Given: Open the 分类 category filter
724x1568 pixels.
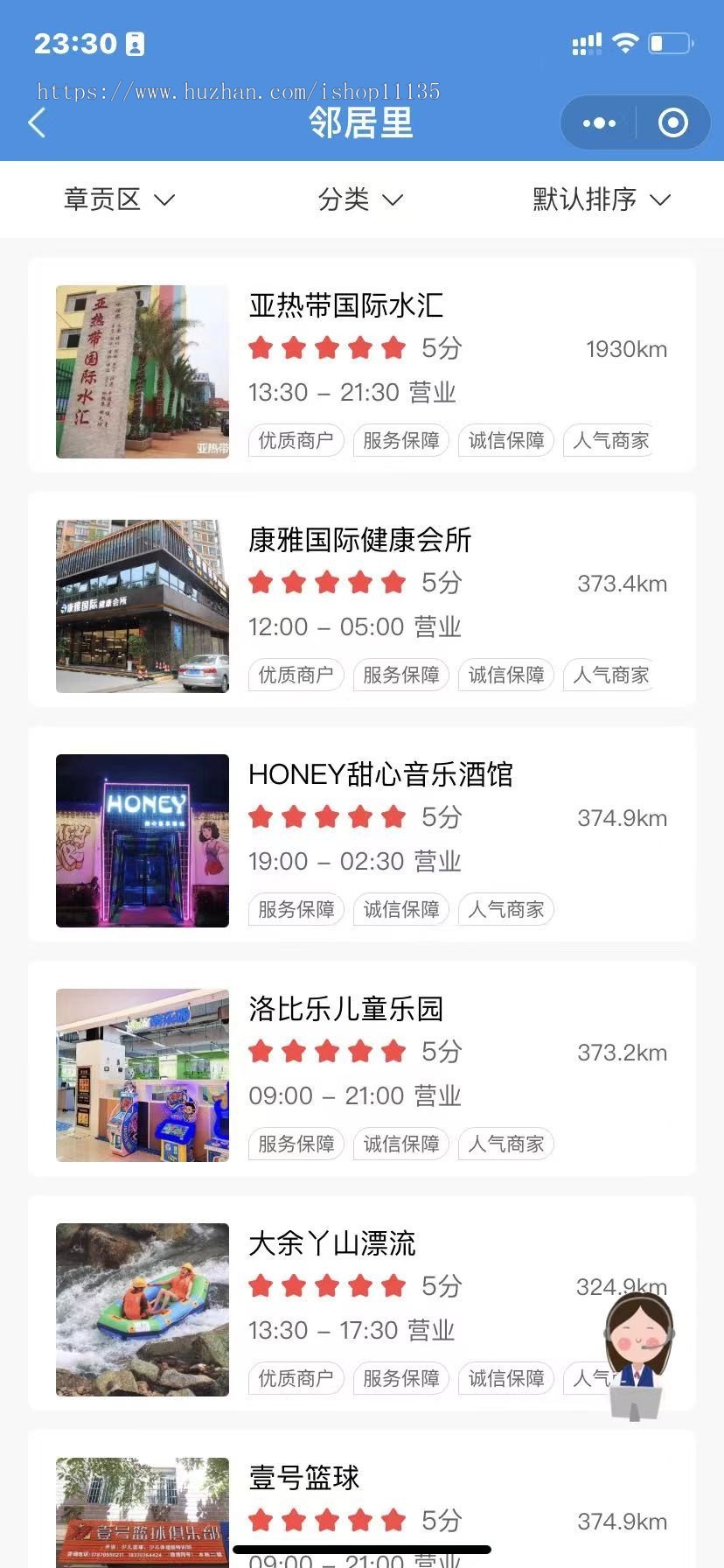Looking at the screenshot, I should (x=360, y=199).
